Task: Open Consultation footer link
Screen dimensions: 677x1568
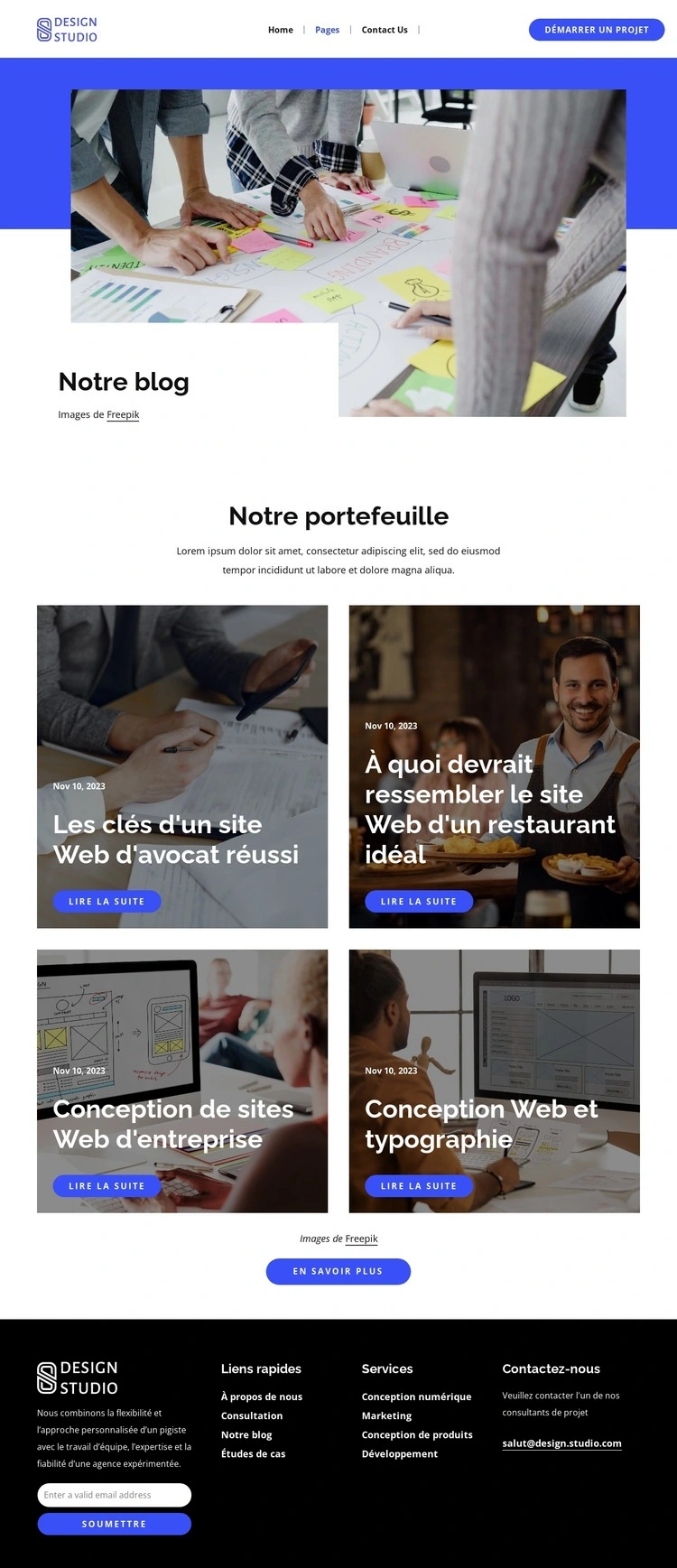Action: 252,1415
